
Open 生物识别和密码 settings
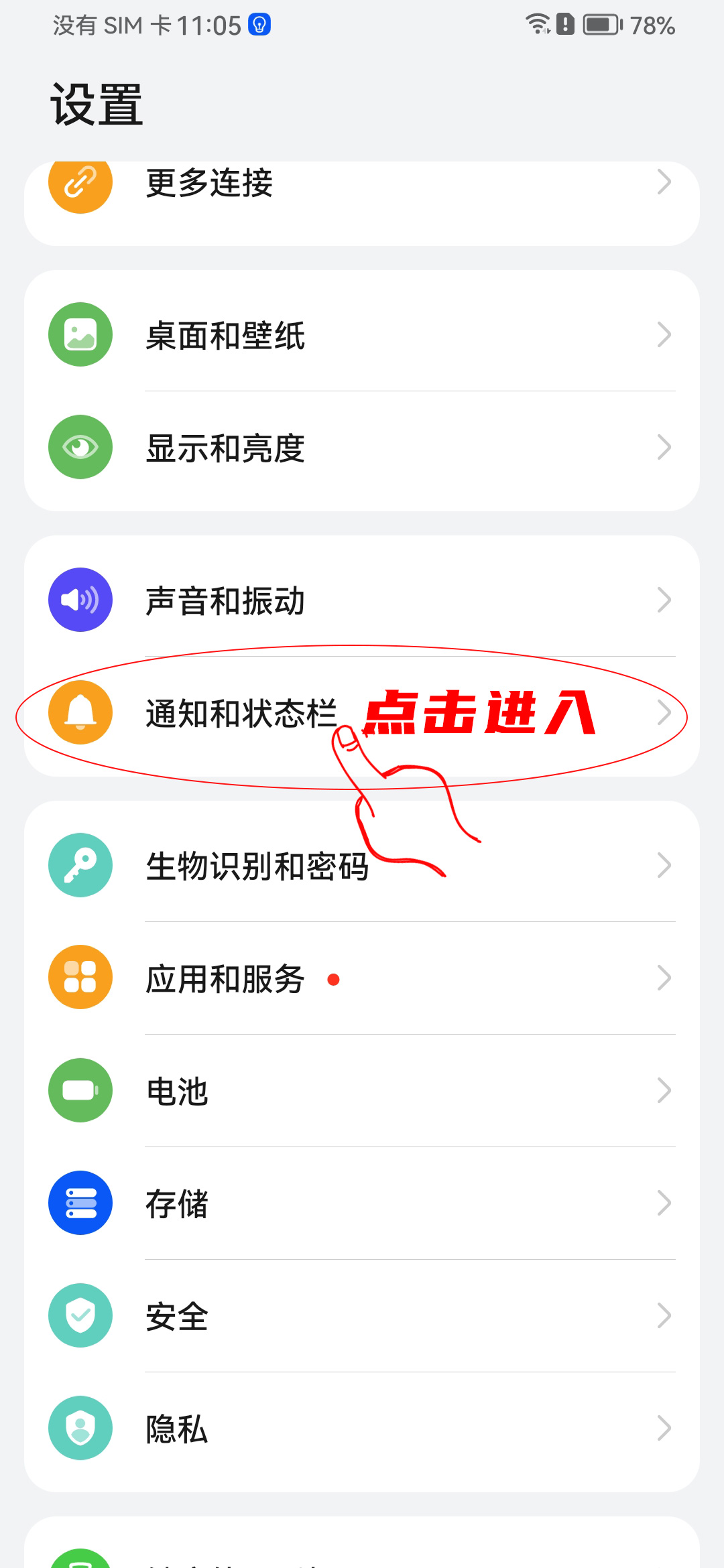pyautogui.click(x=362, y=866)
